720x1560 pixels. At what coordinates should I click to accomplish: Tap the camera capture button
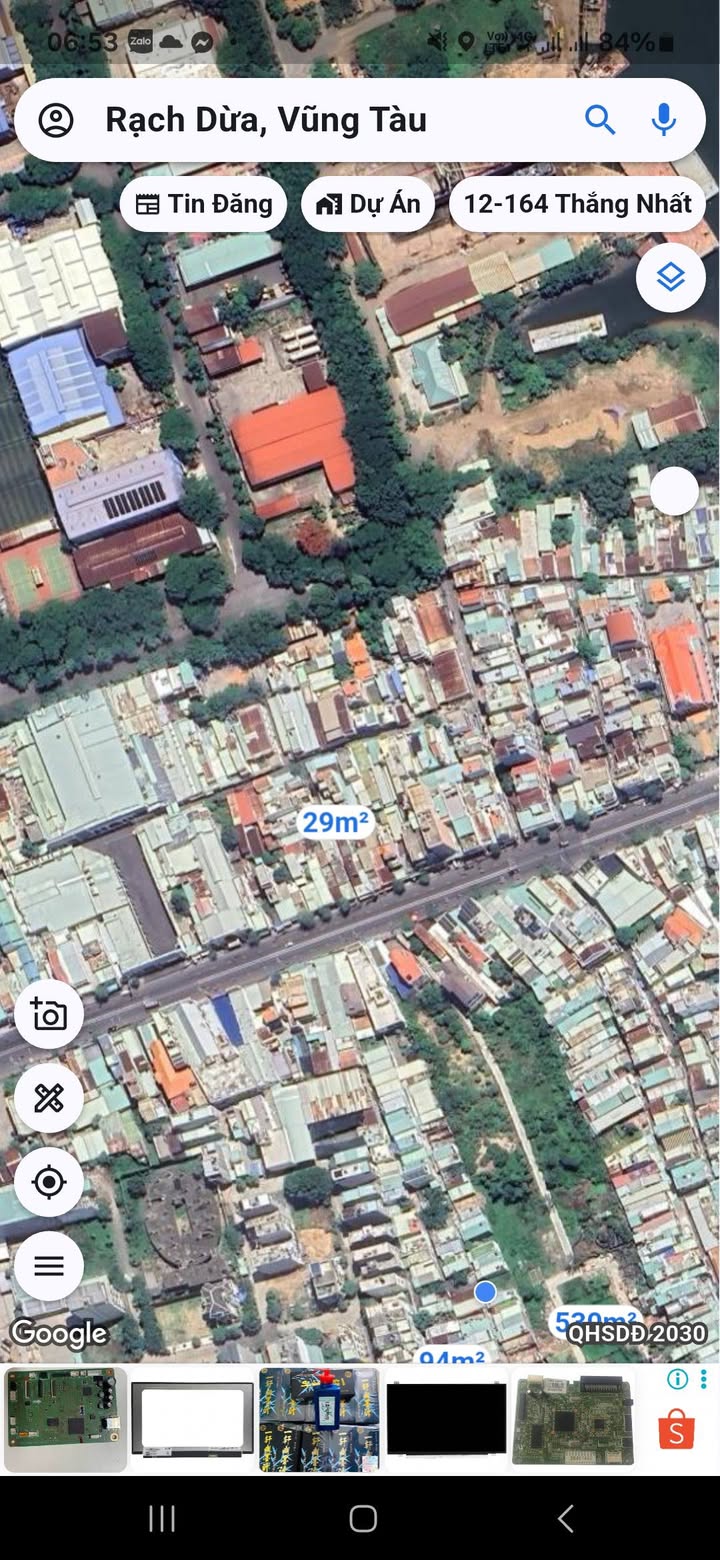click(48, 1014)
